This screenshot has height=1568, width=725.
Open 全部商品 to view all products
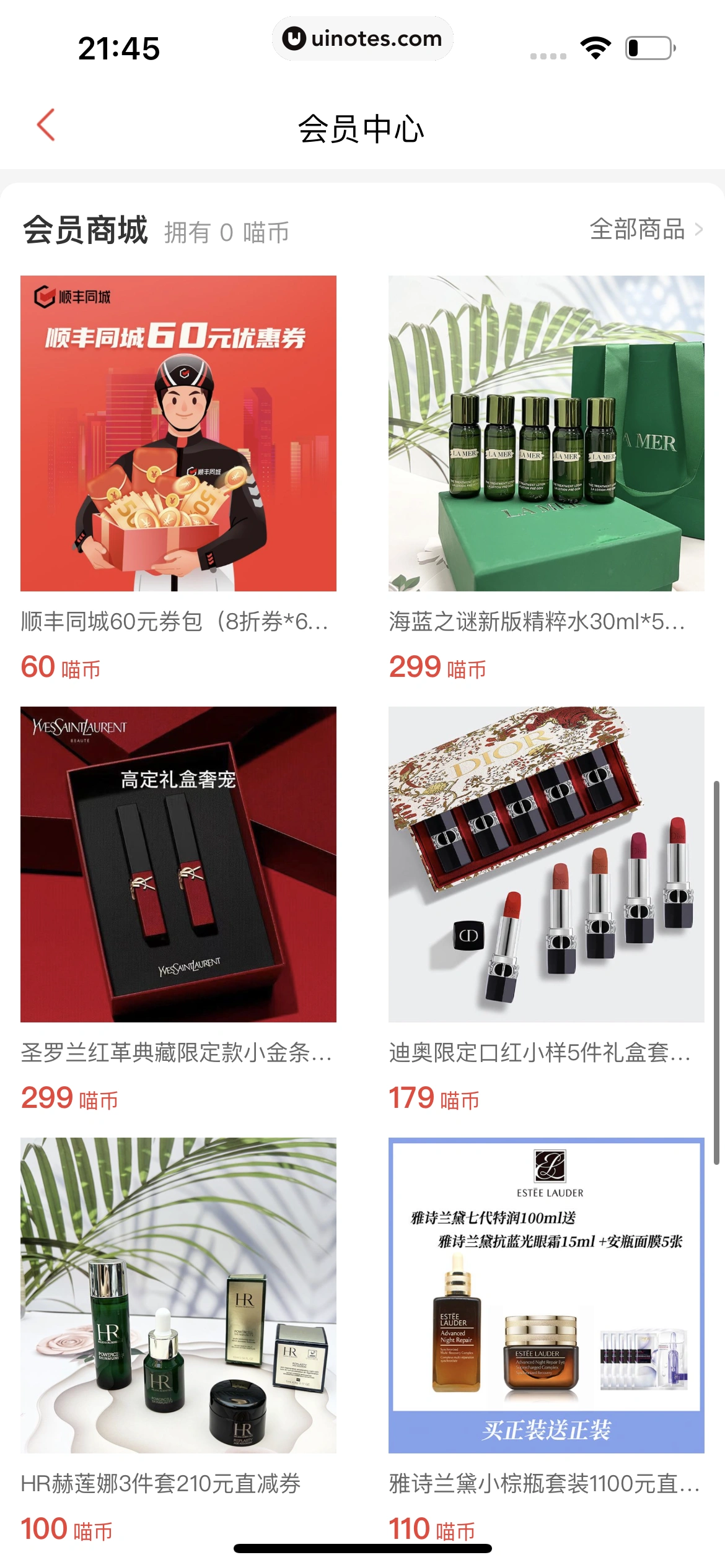pyautogui.click(x=644, y=230)
